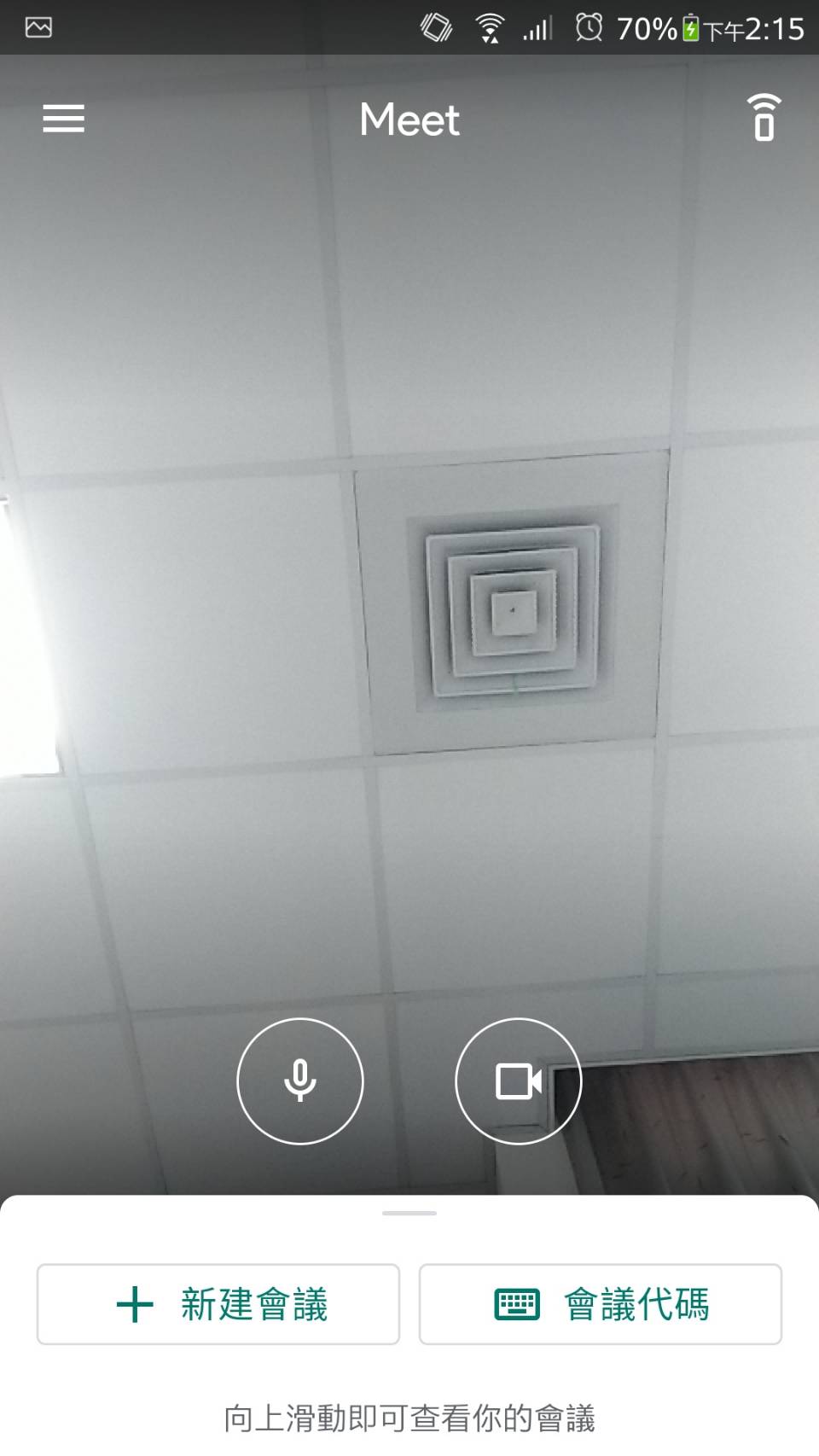The image size is (819, 1456).
Task: Open the remote control device icon
Action: [x=764, y=118]
